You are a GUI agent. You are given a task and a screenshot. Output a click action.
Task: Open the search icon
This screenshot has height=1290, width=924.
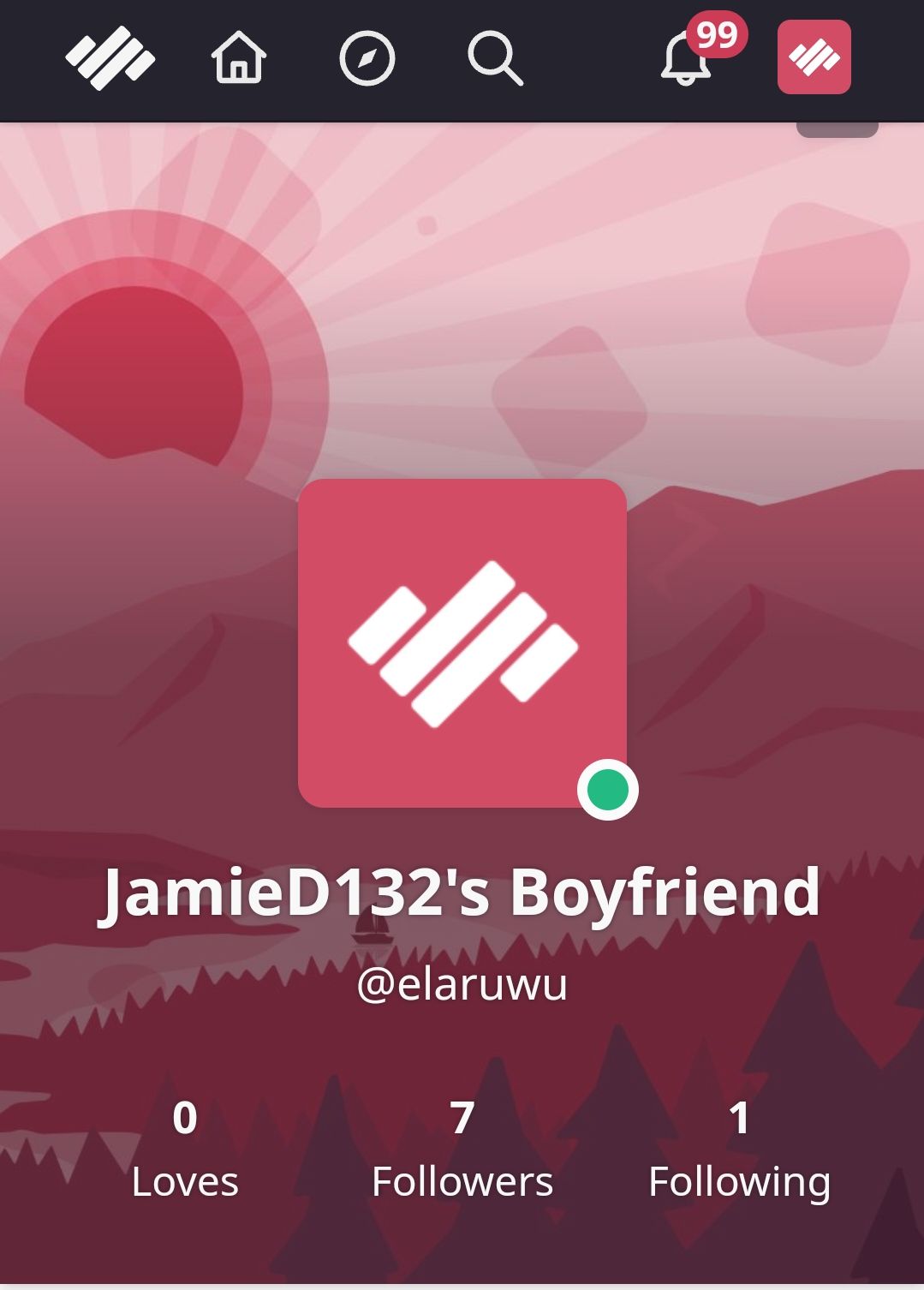coord(495,59)
